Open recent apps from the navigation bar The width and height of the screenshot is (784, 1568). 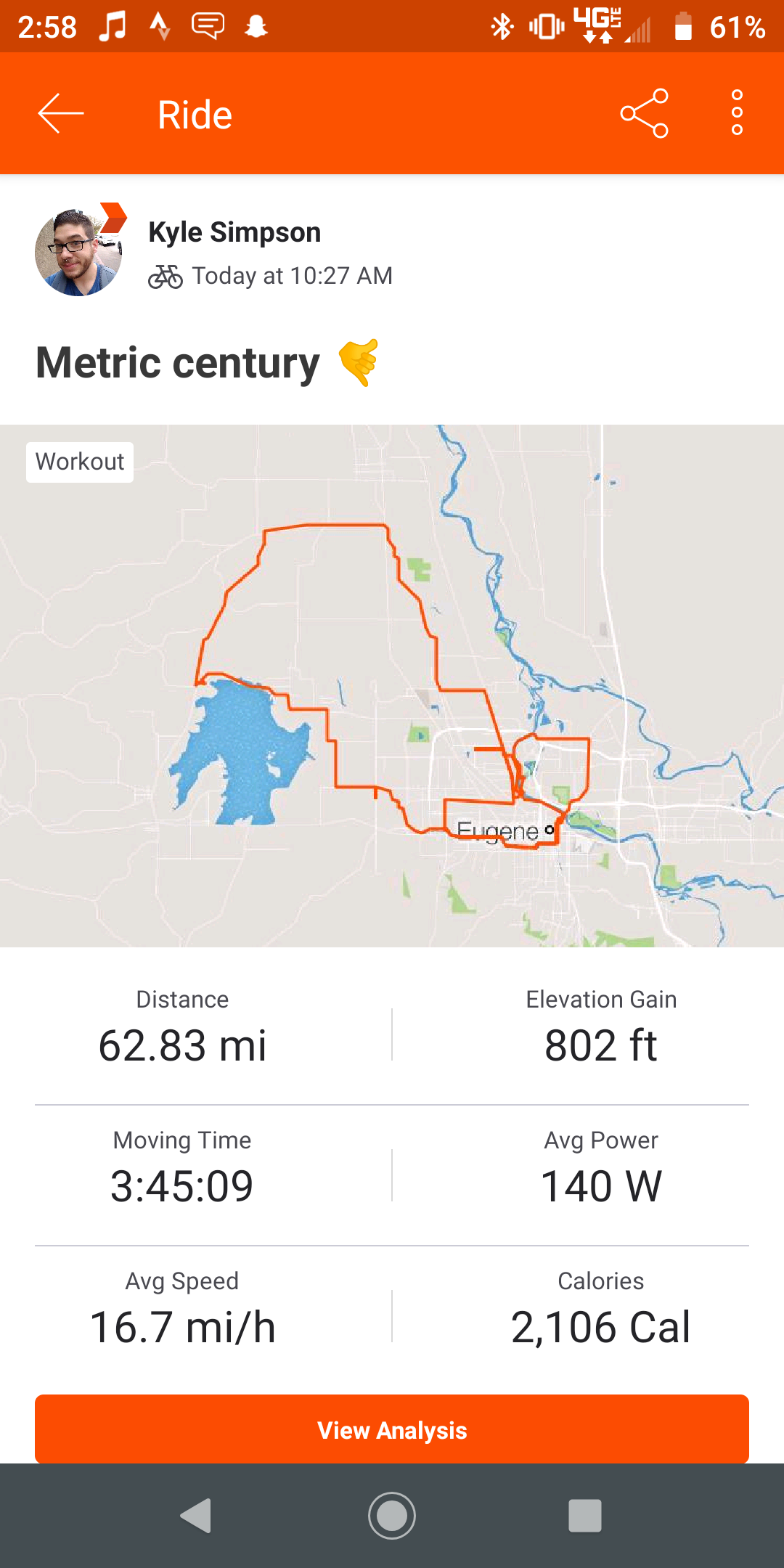point(585,1516)
